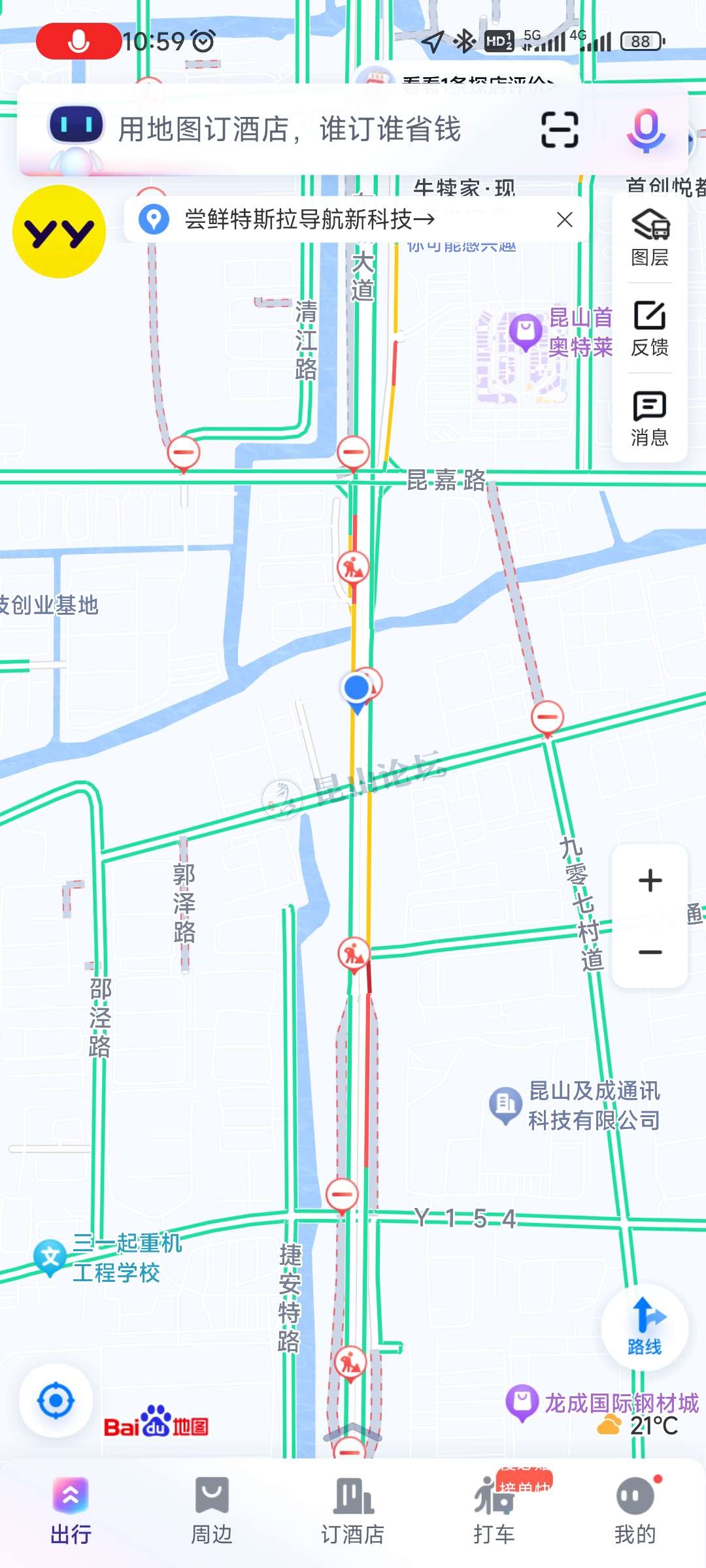
Task: Dismiss the Tesla navigation banner
Action: (x=565, y=220)
